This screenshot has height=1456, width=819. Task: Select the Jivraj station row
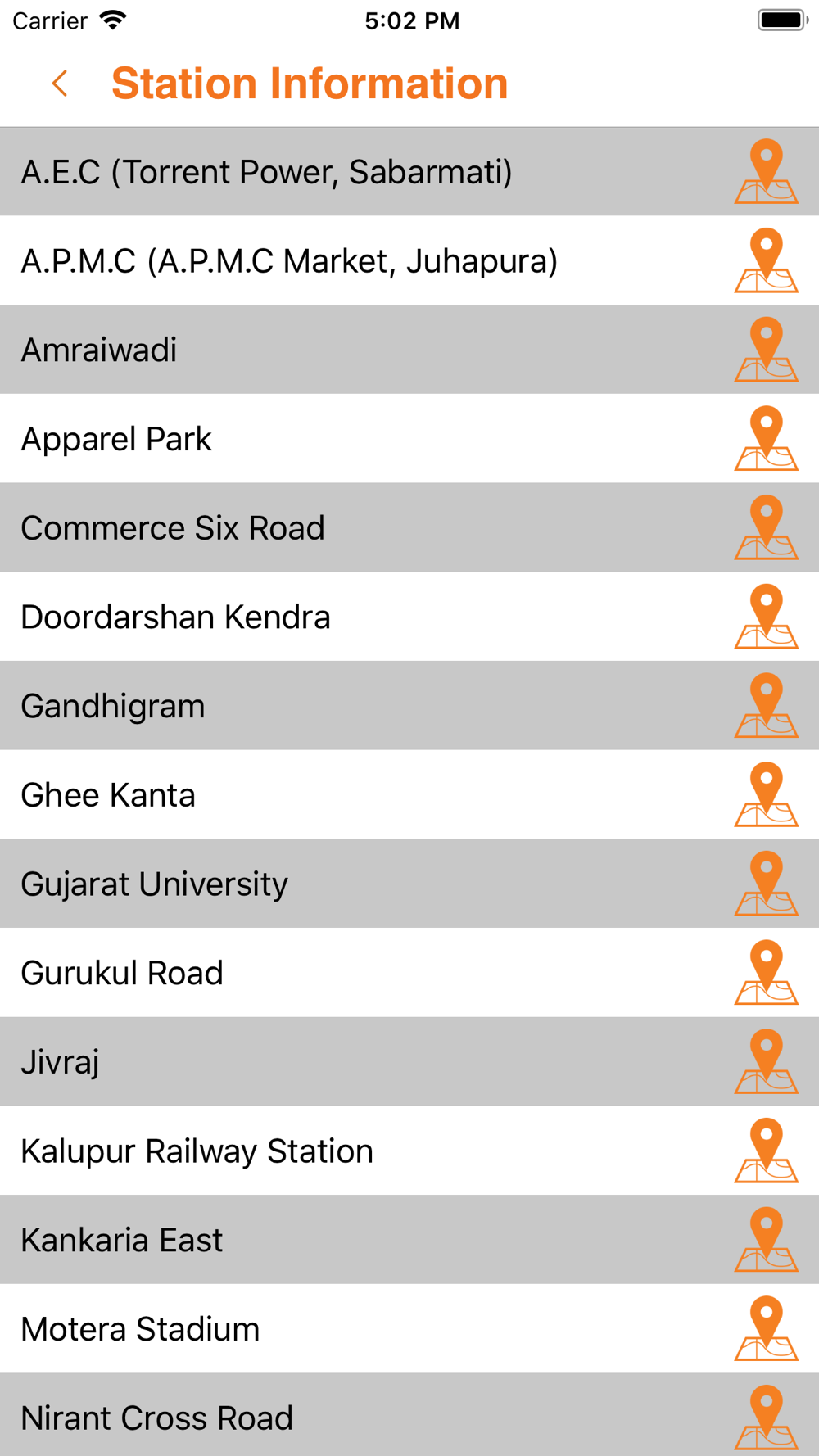coord(409,1062)
